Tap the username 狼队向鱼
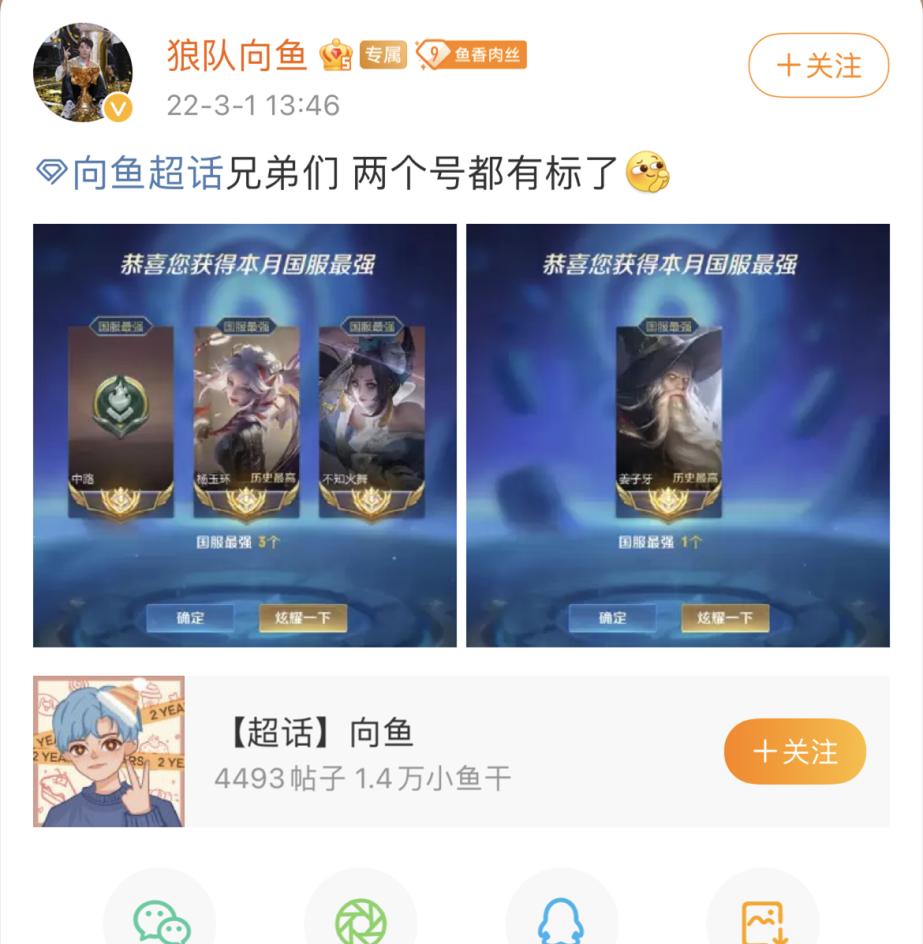 pos(237,56)
